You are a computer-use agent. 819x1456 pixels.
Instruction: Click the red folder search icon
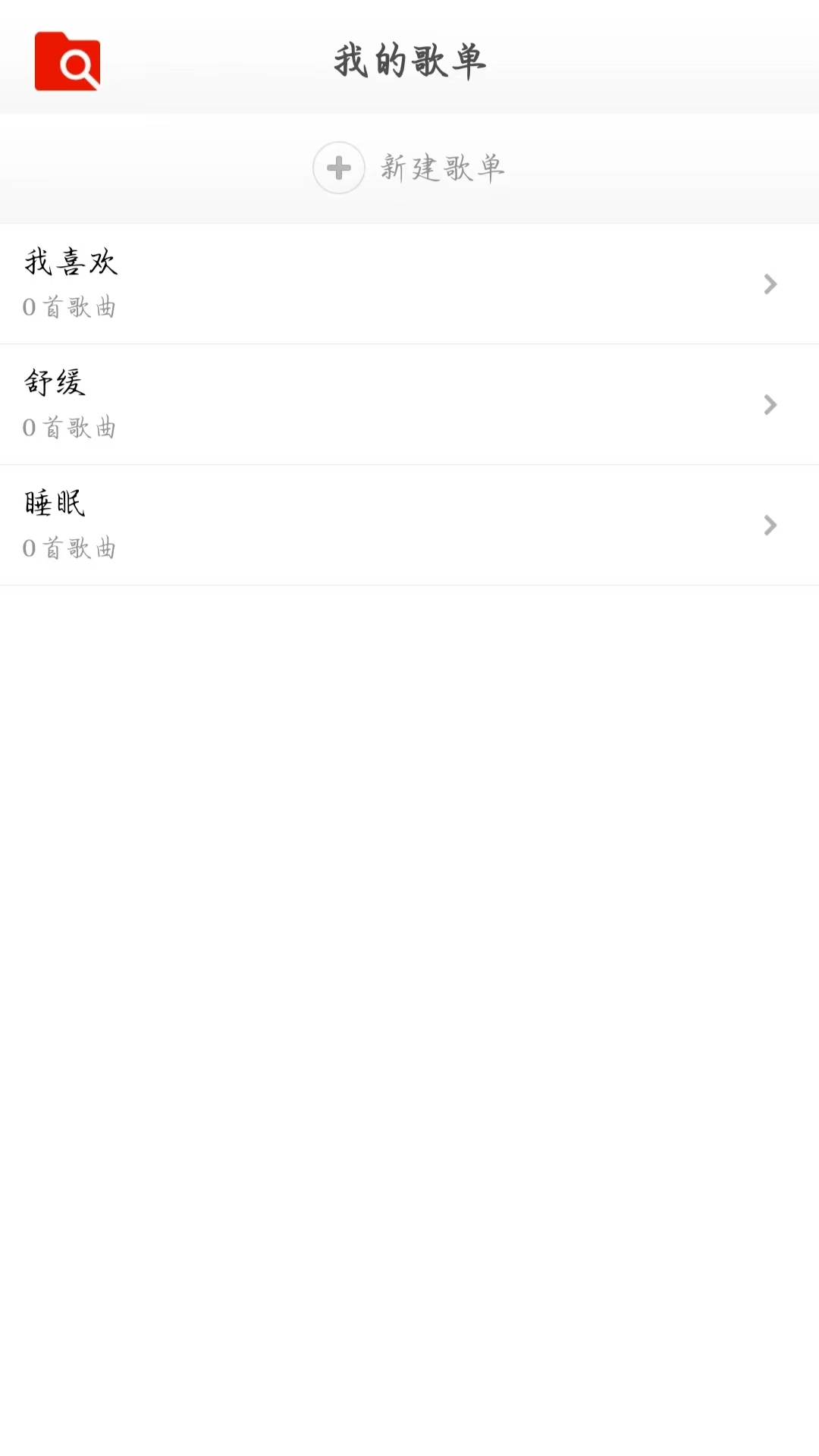(67, 61)
